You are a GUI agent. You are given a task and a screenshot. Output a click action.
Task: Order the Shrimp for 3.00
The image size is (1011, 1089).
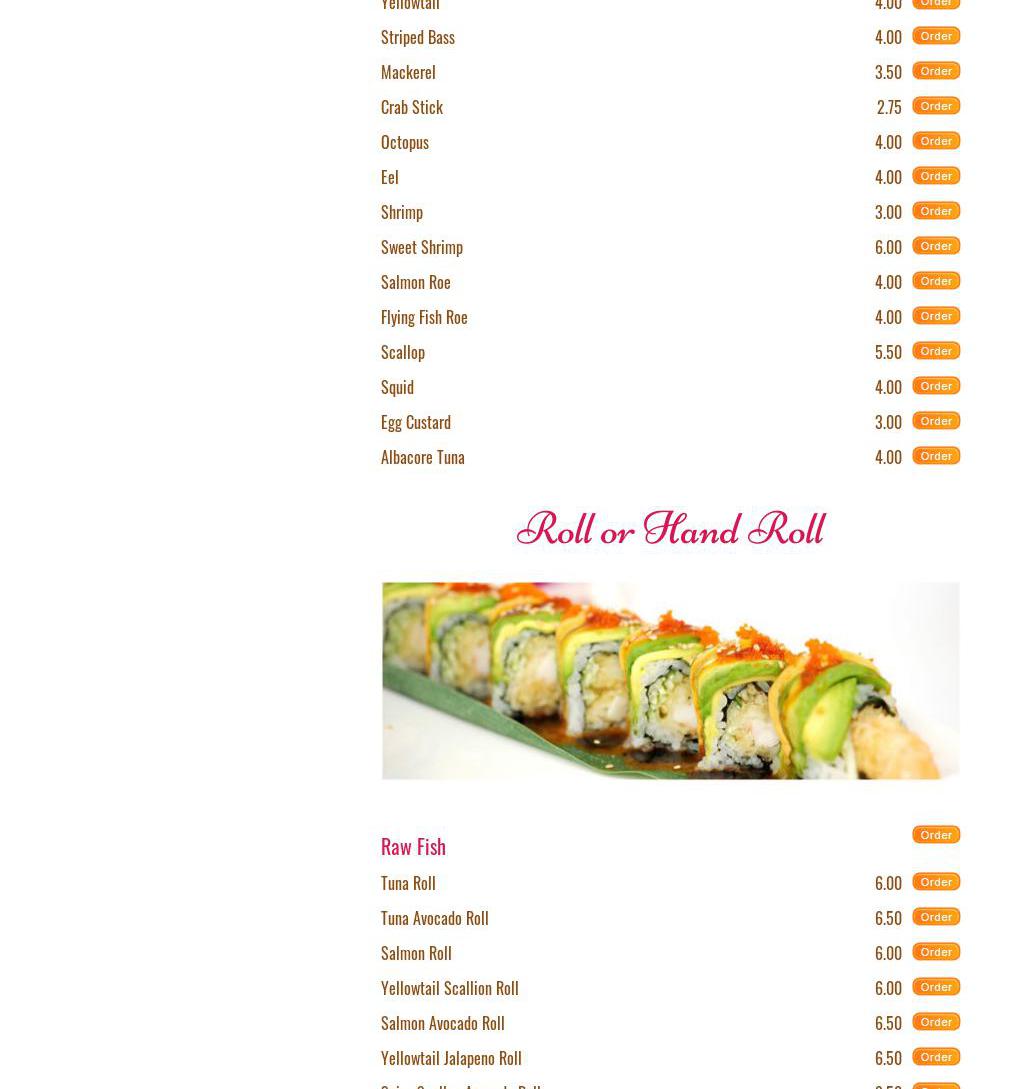pyautogui.click(x=935, y=211)
